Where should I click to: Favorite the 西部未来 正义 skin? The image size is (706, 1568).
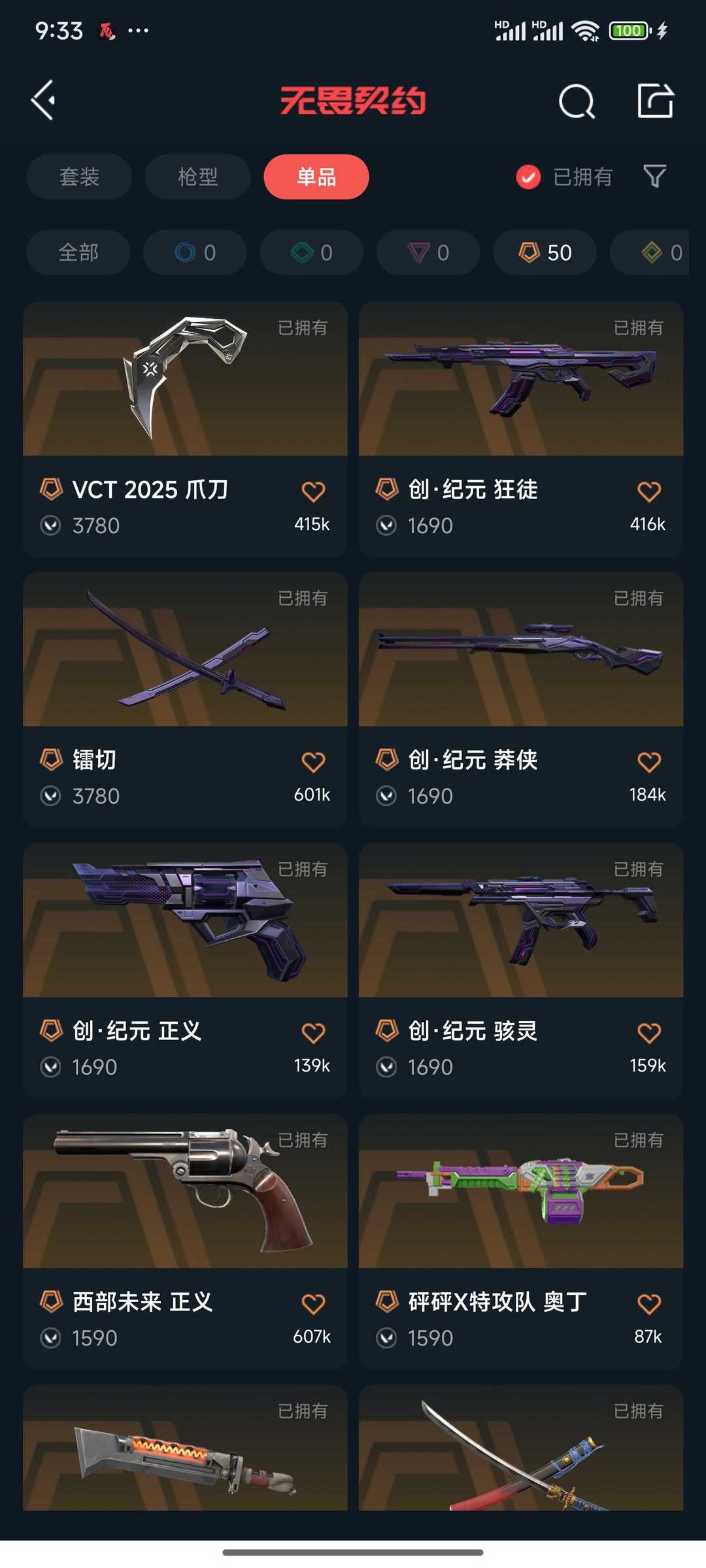(x=313, y=1304)
